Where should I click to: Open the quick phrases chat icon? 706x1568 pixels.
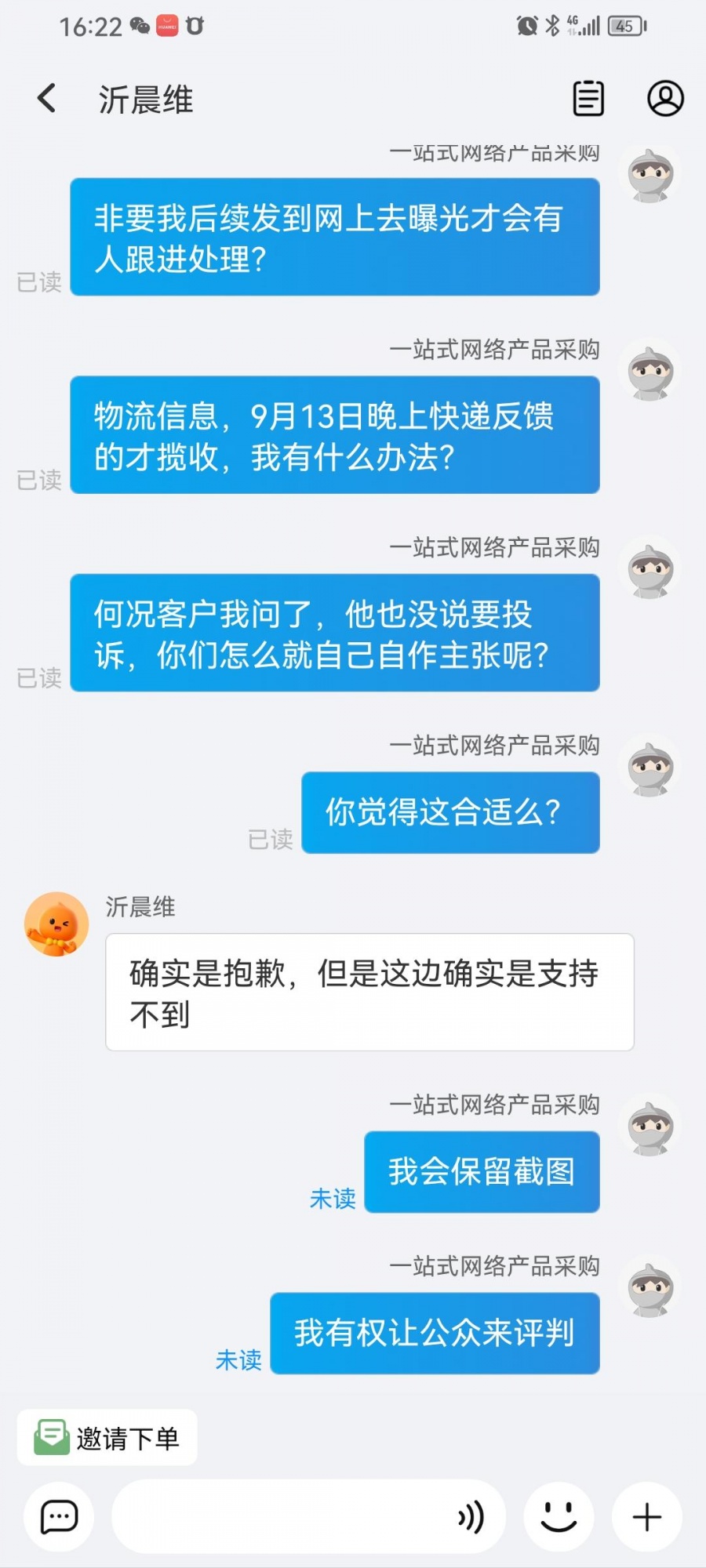59,1517
